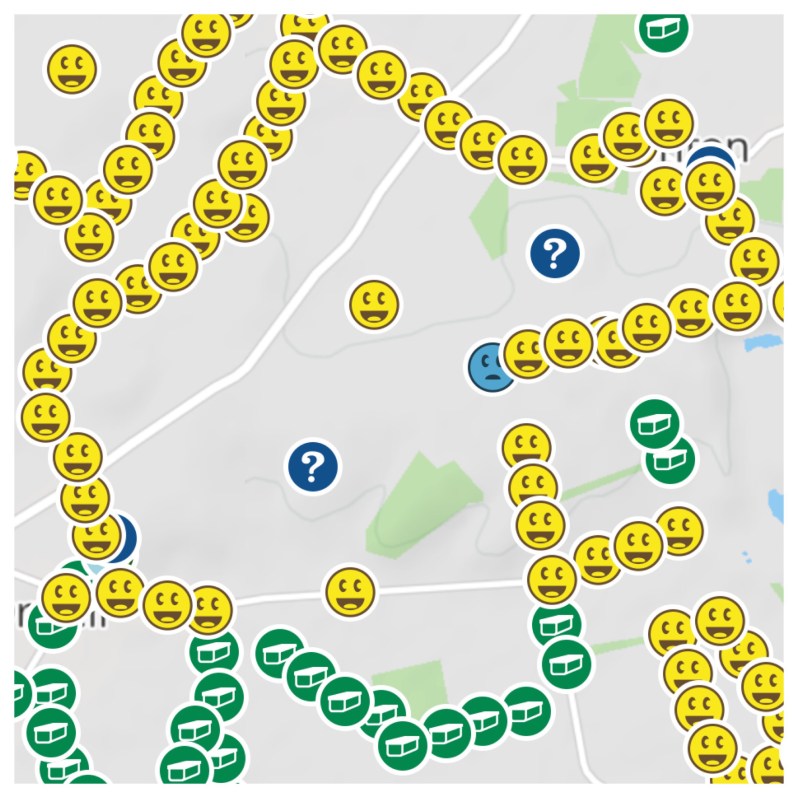798x798 pixels.
Task: Open the lone smiley marker between both question marks
Action: coord(374,302)
